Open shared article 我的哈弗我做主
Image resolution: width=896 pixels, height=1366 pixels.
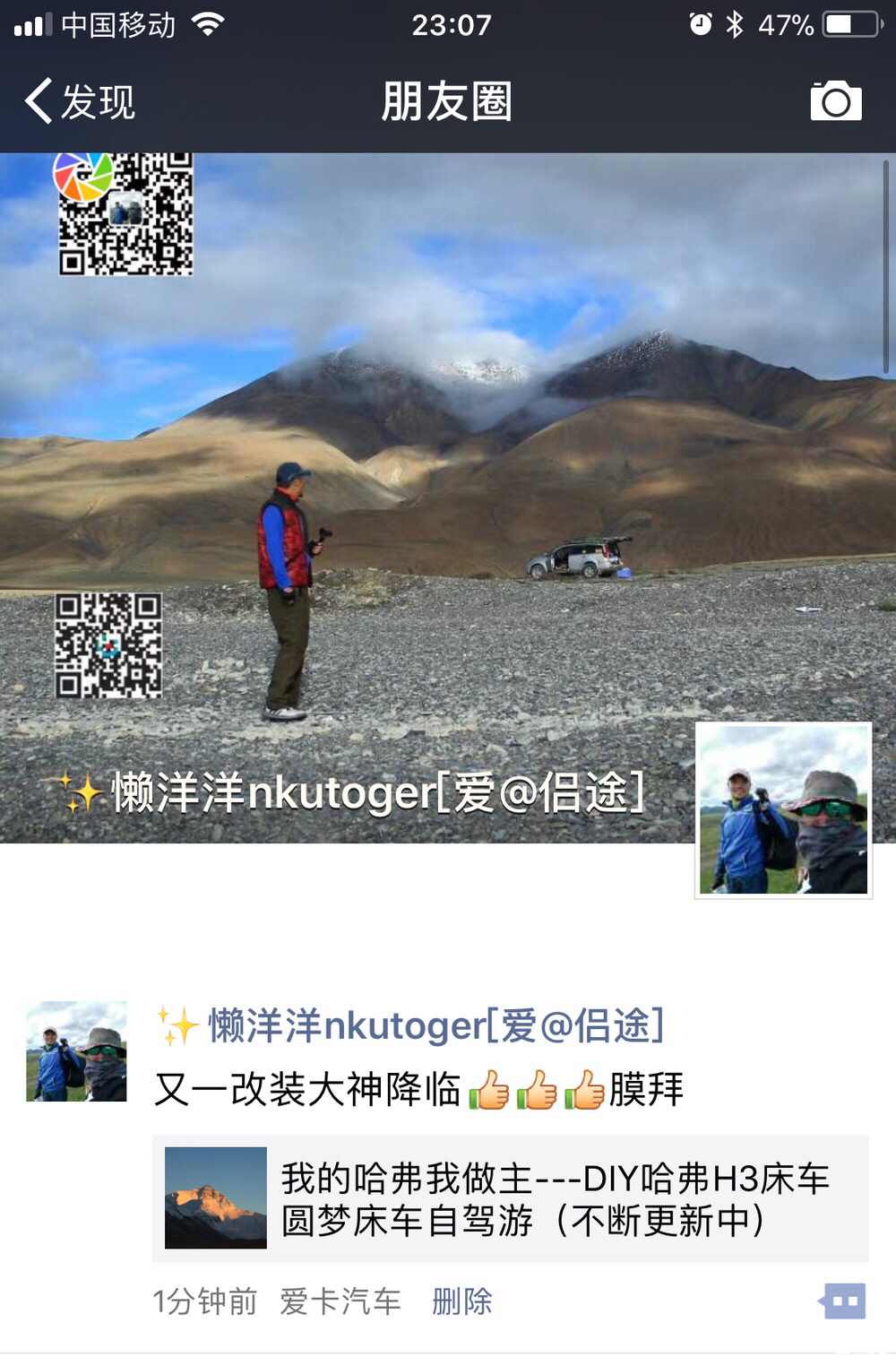(x=510, y=1198)
